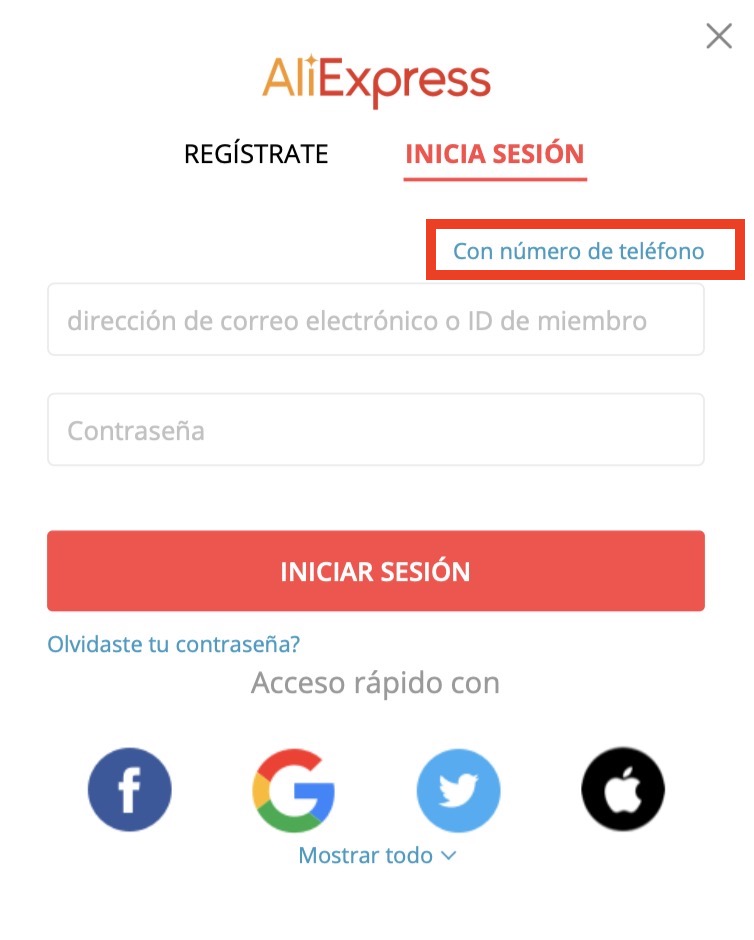
Task: Sign in with Apple
Action: click(x=622, y=789)
